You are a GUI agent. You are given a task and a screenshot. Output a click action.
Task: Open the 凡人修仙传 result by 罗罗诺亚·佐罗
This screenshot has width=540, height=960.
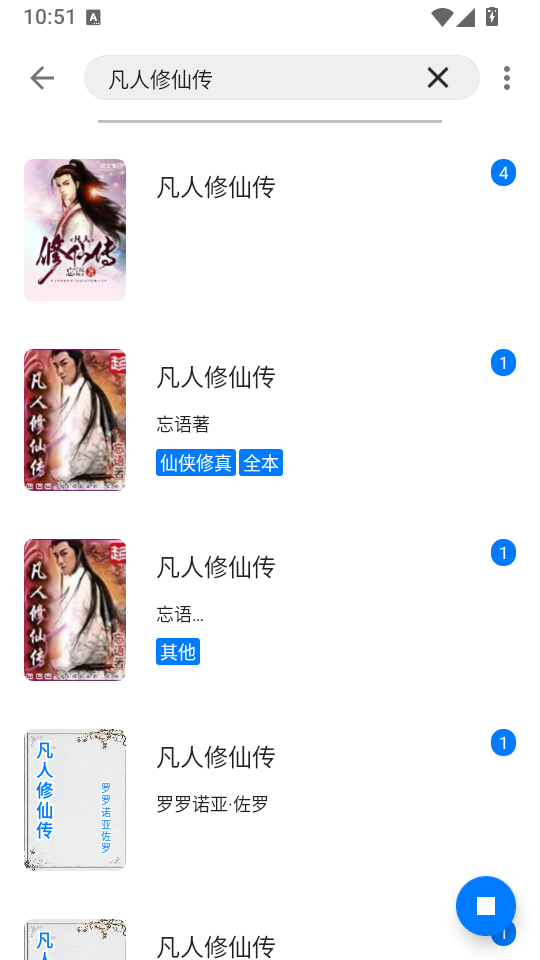pyautogui.click(x=270, y=800)
